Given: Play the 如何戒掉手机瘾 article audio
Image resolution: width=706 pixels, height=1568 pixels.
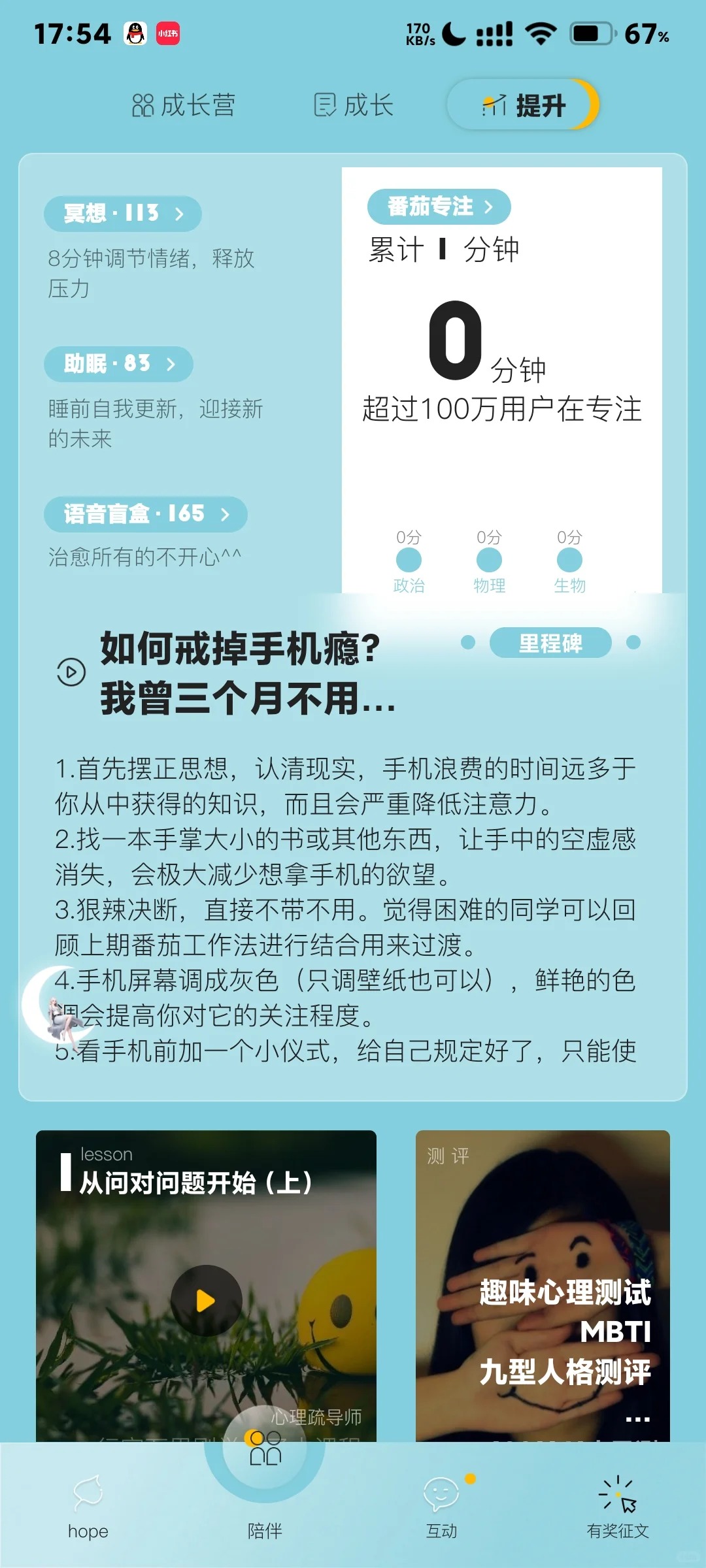Looking at the screenshot, I should (71, 672).
